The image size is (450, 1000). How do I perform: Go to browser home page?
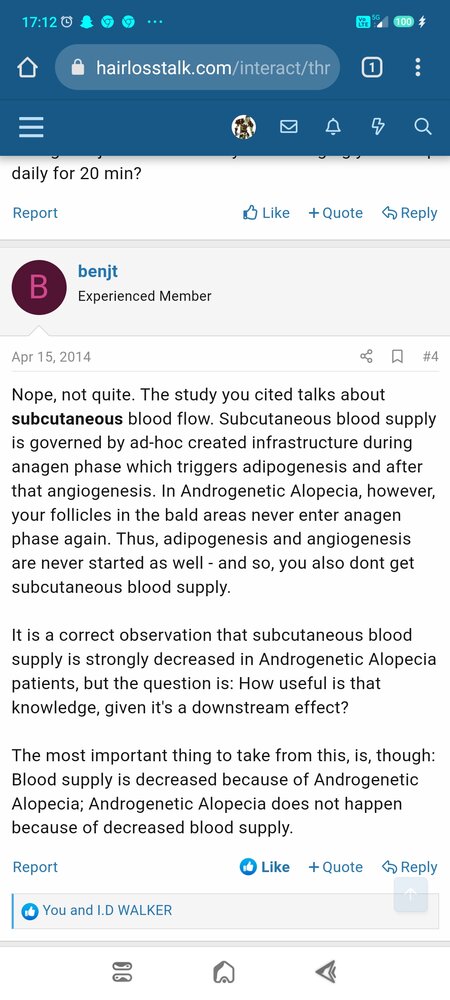[27, 67]
